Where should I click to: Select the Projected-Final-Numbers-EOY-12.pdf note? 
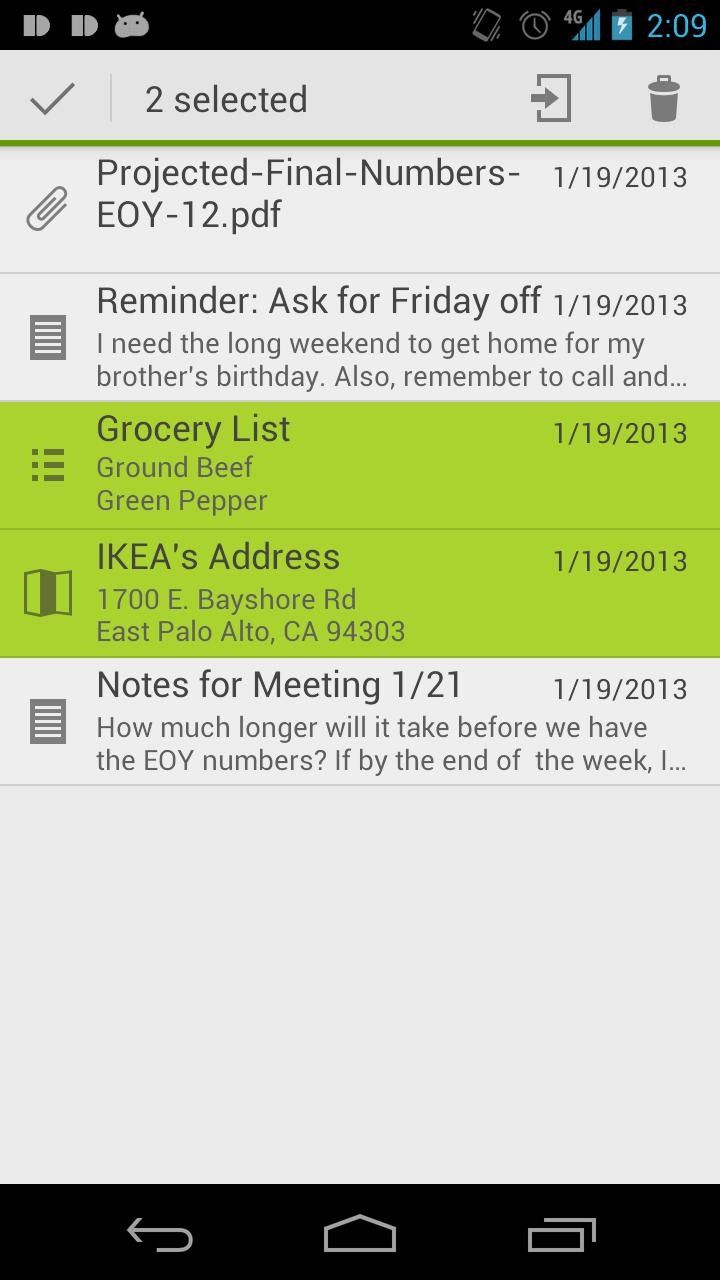click(x=360, y=209)
